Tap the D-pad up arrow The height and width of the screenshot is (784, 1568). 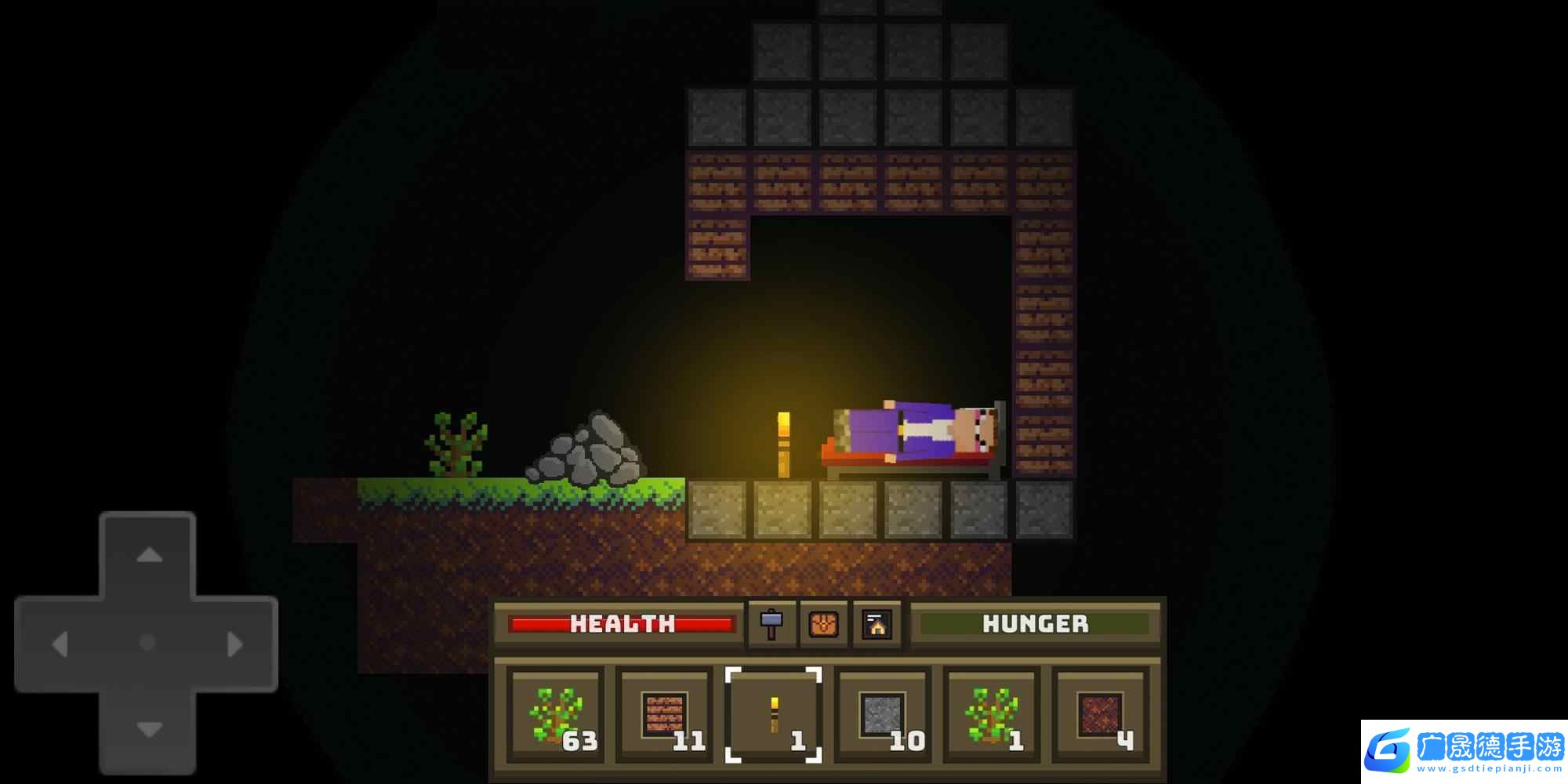tap(149, 556)
